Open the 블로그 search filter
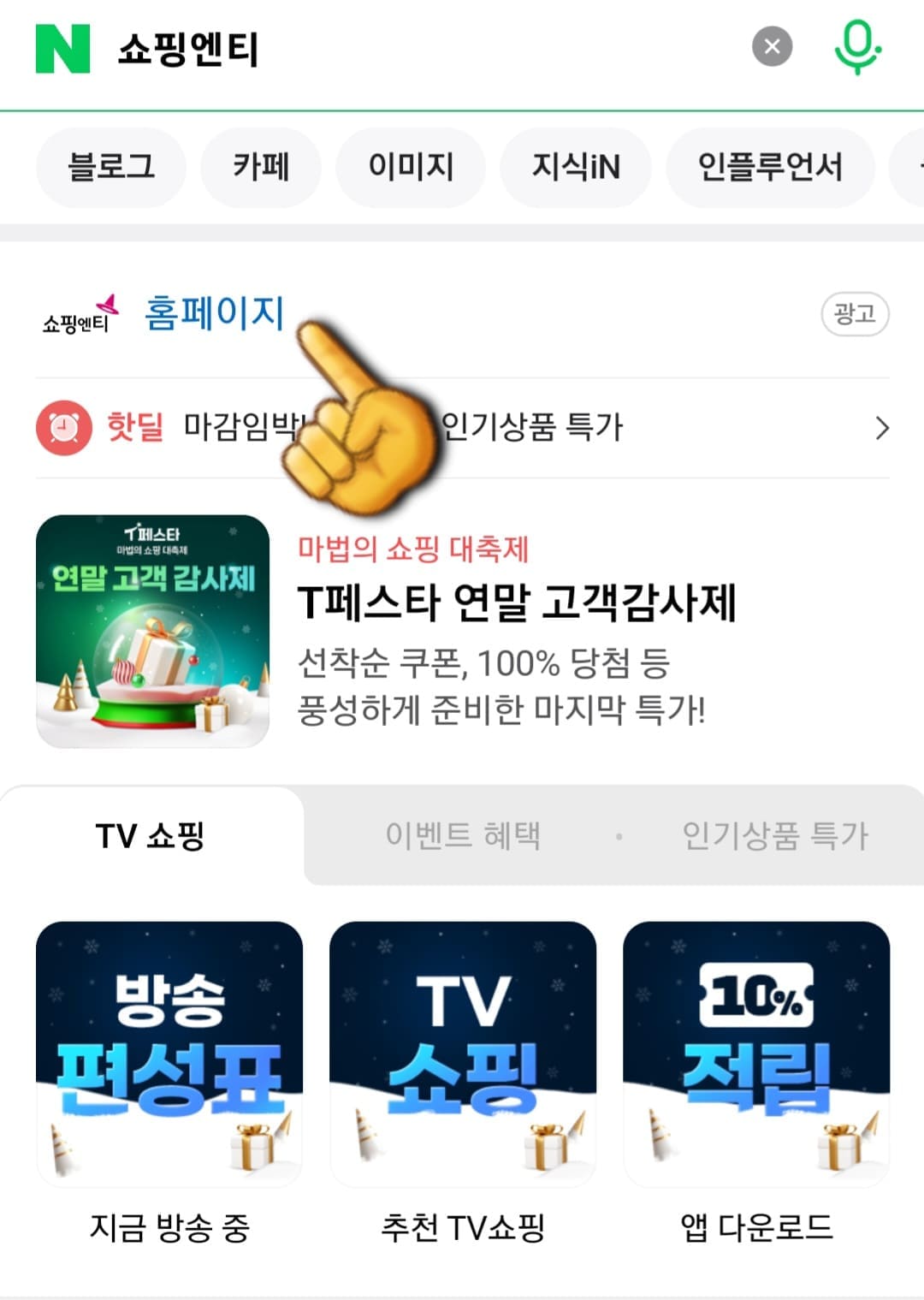Image resolution: width=924 pixels, height=1300 pixels. pos(111,168)
